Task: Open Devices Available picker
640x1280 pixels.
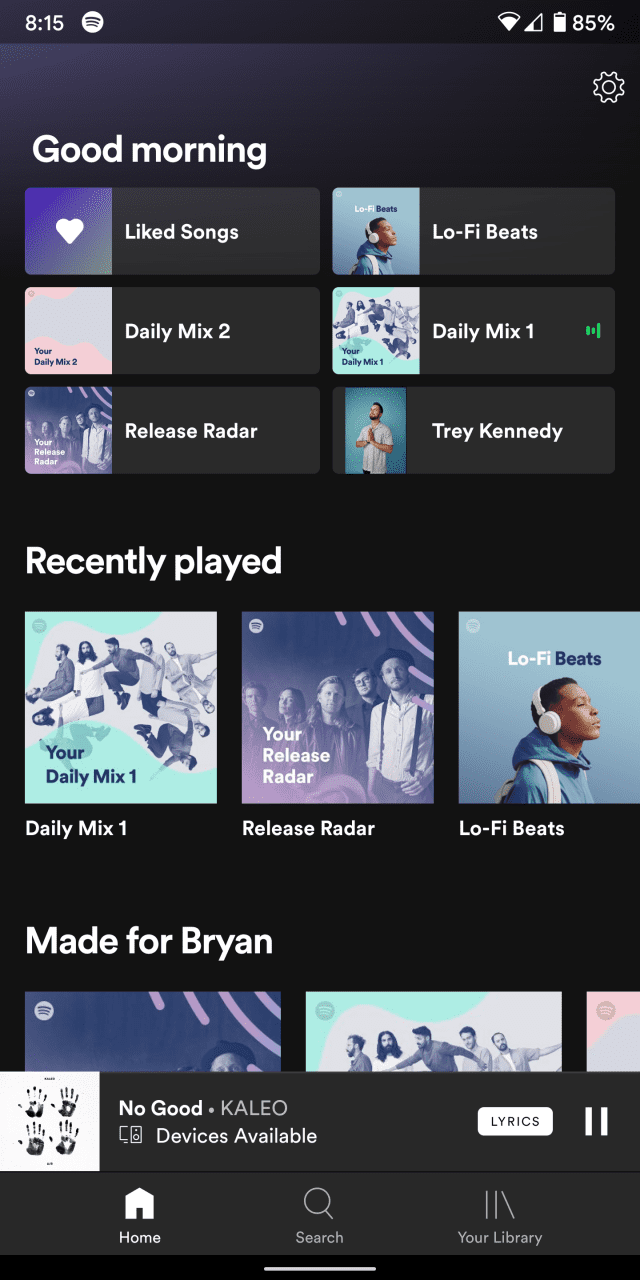Action: pyautogui.click(x=218, y=1135)
